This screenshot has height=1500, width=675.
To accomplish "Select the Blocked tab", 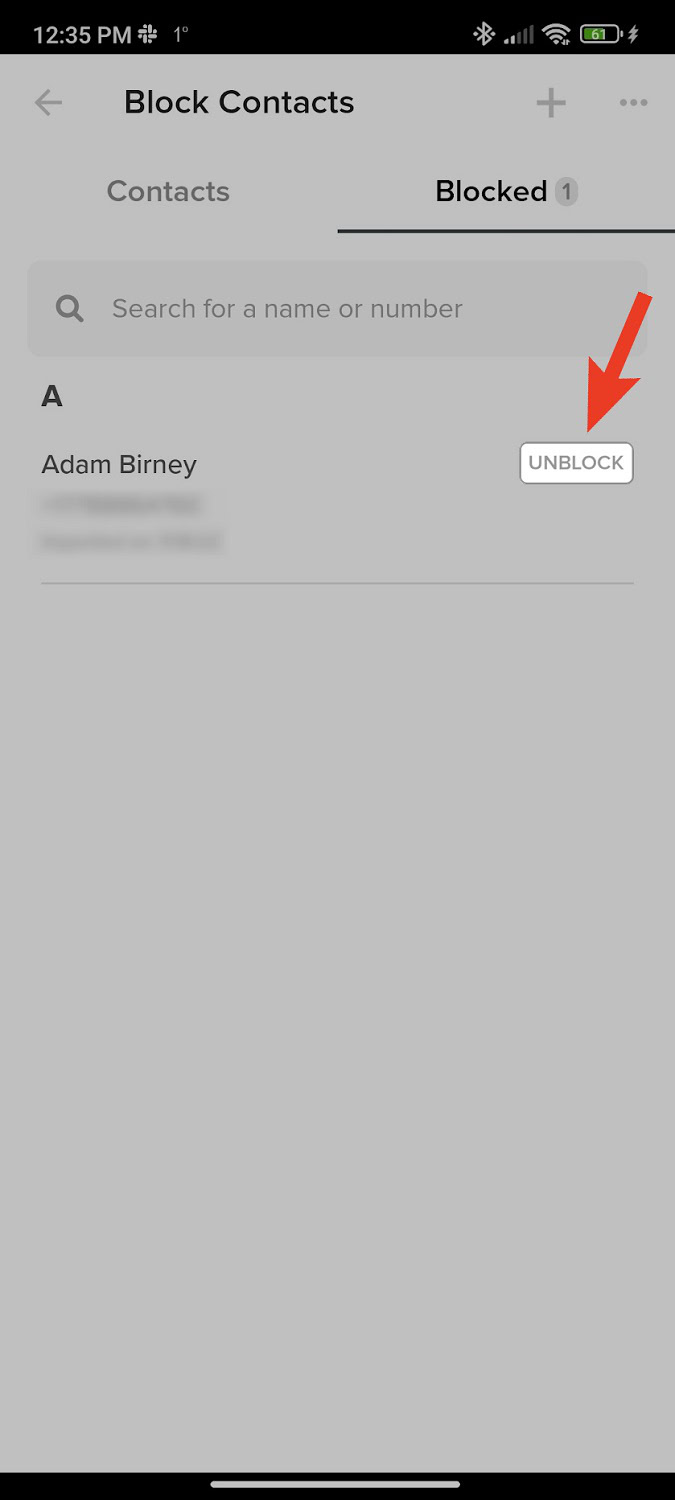I will click(x=506, y=191).
